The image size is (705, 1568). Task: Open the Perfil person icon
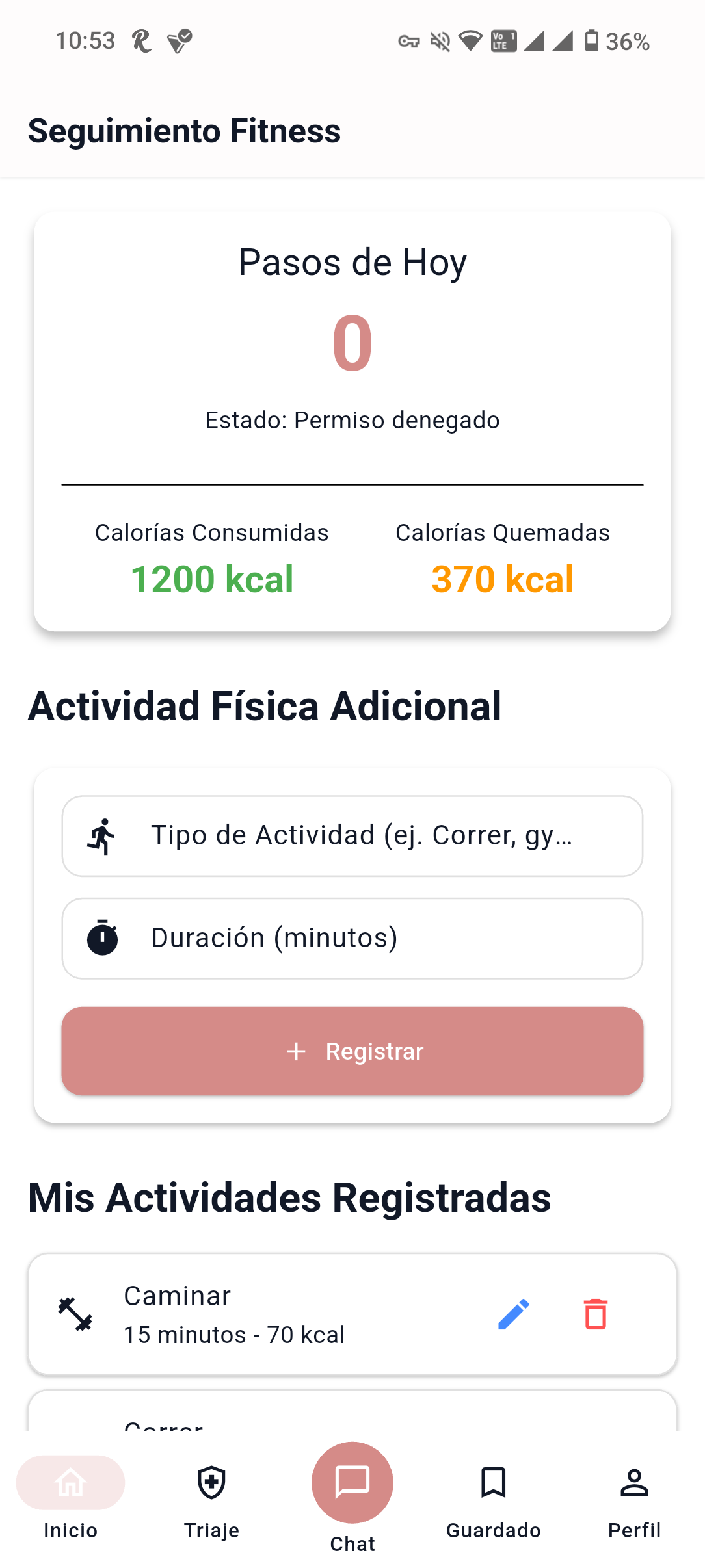[634, 1483]
